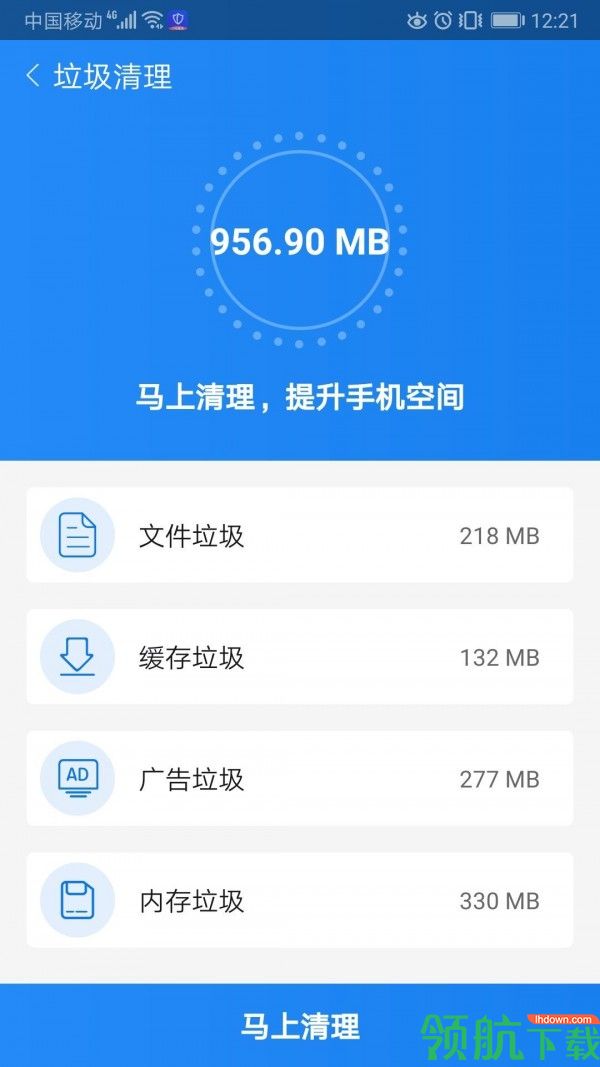Open the 文件垃圾 row
The height and width of the screenshot is (1067, 600).
coord(299,535)
